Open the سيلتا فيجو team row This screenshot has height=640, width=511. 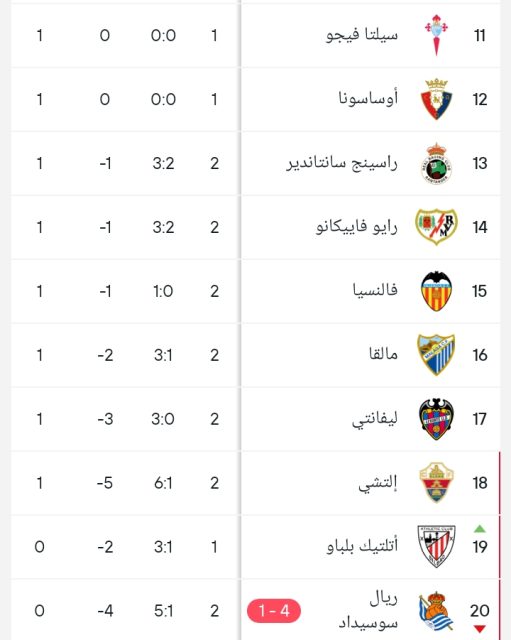[x=256, y=36]
